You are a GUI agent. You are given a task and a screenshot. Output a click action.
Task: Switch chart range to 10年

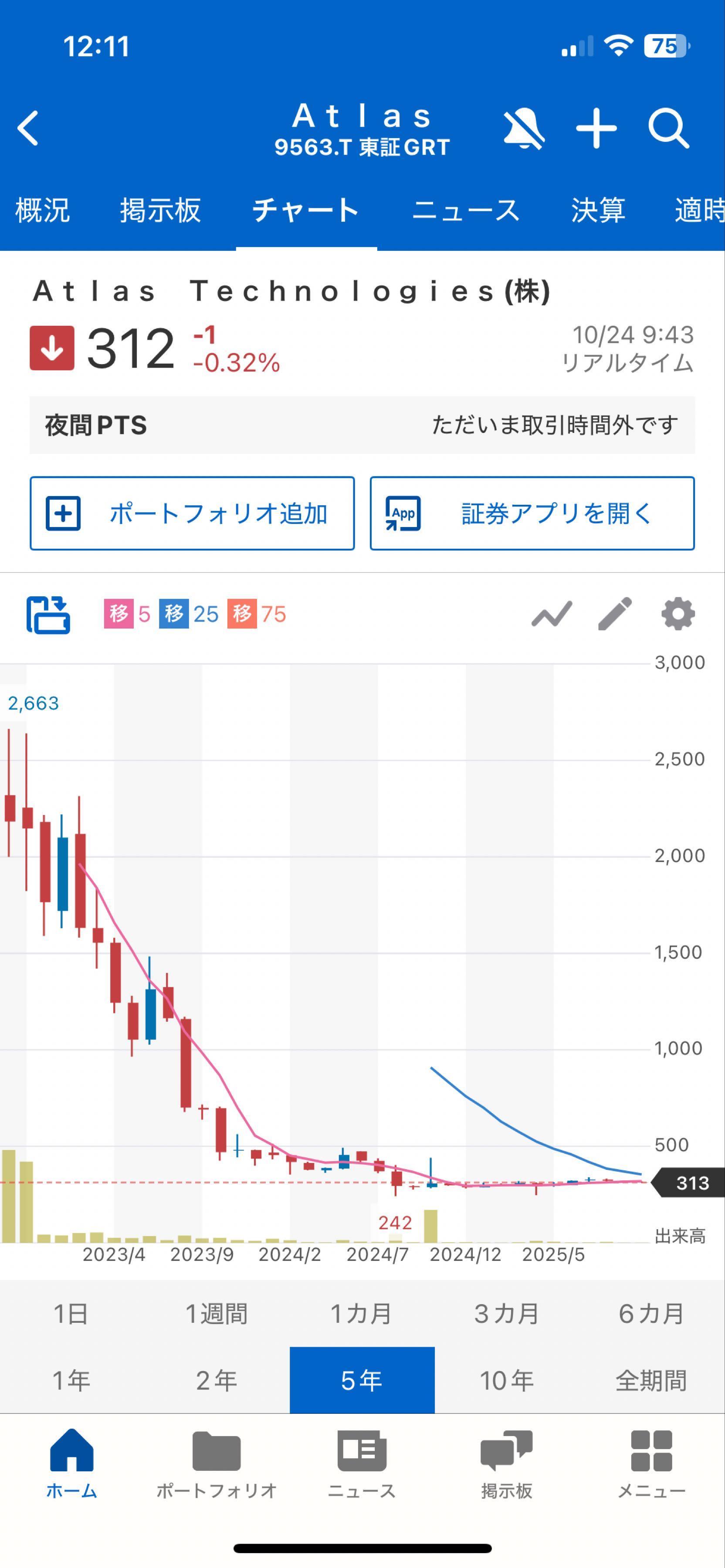(507, 1381)
